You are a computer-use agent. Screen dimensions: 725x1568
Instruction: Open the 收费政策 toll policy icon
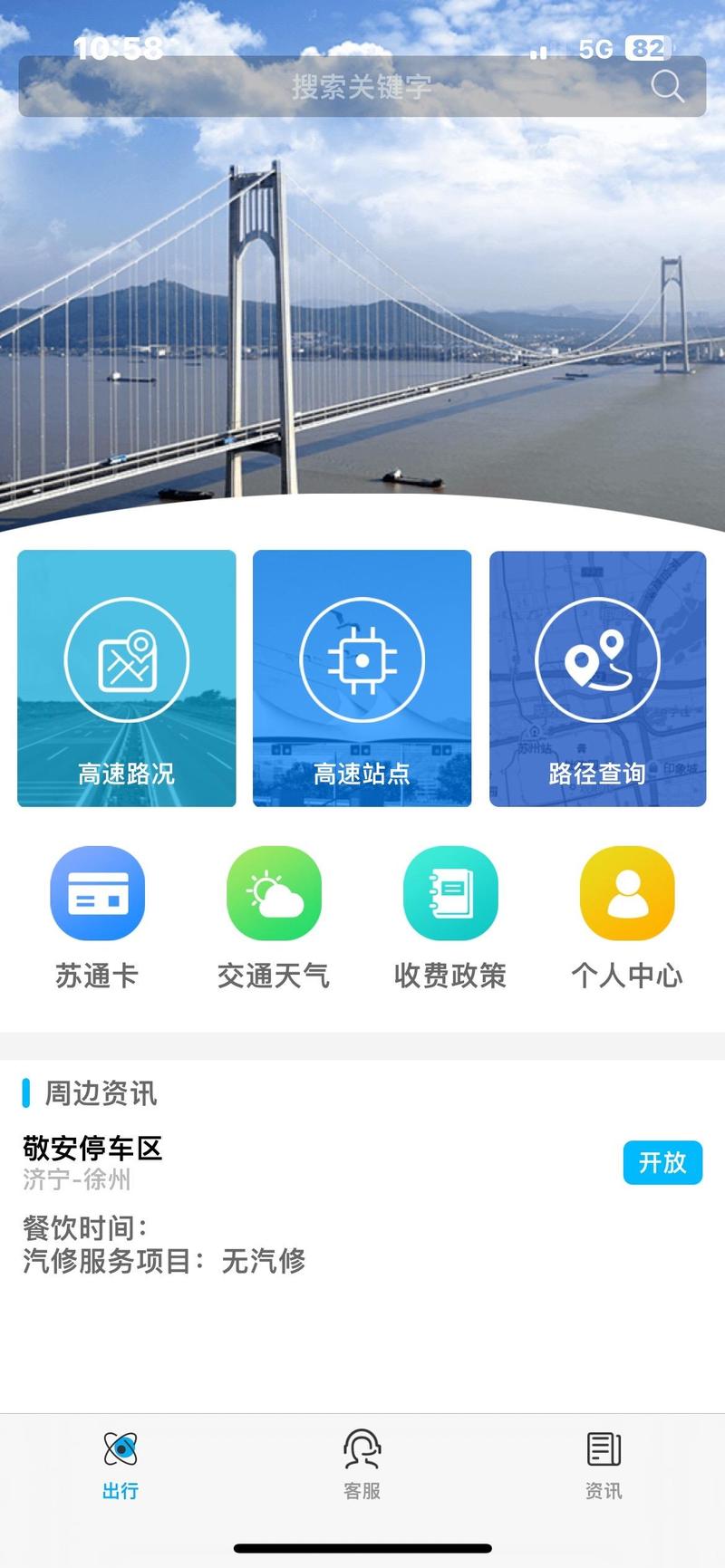(x=451, y=893)
